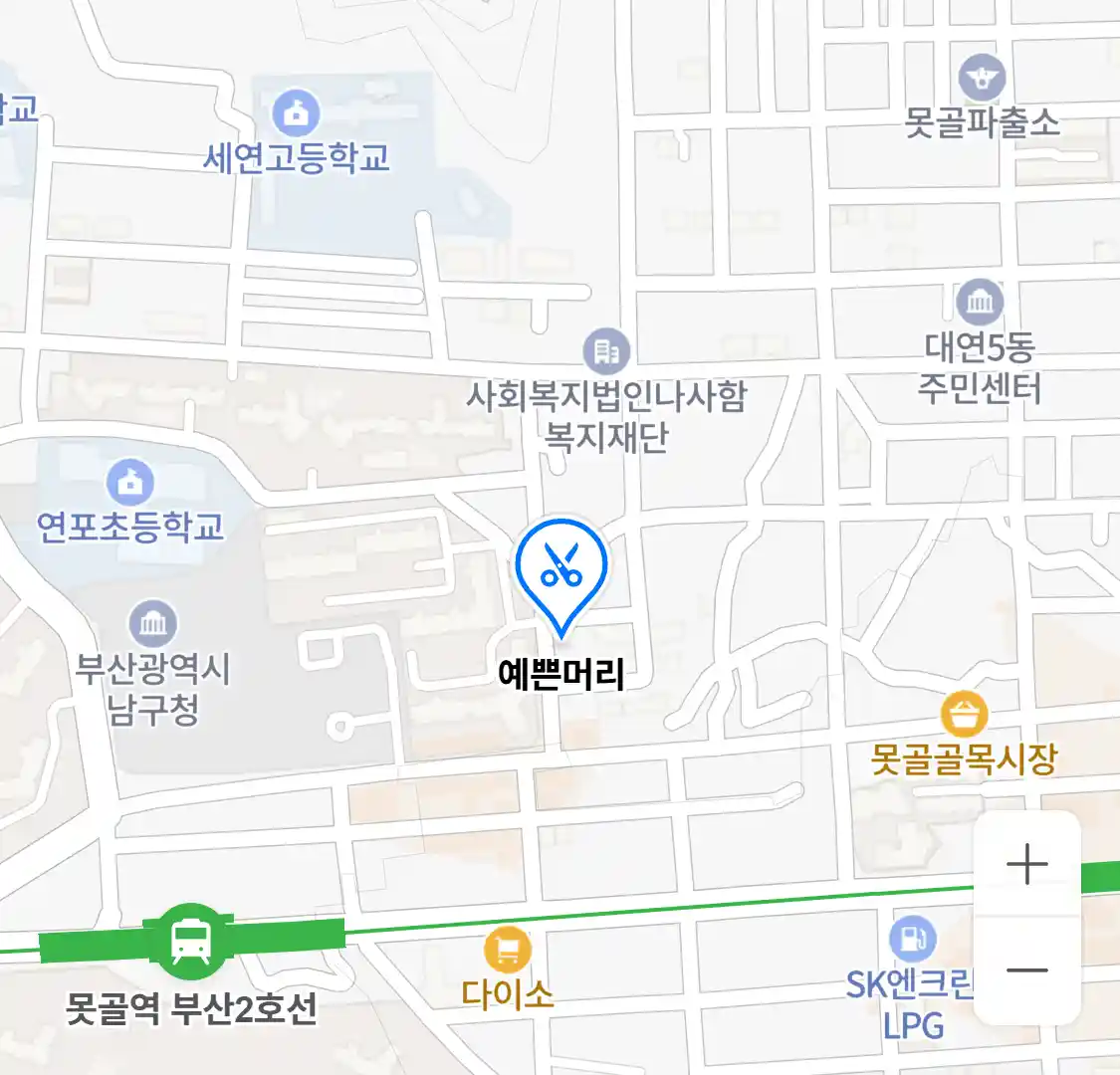1120x1075 pixels.
Task: Open the 부산광역시 남구청 marker
Action: (152, 624)
